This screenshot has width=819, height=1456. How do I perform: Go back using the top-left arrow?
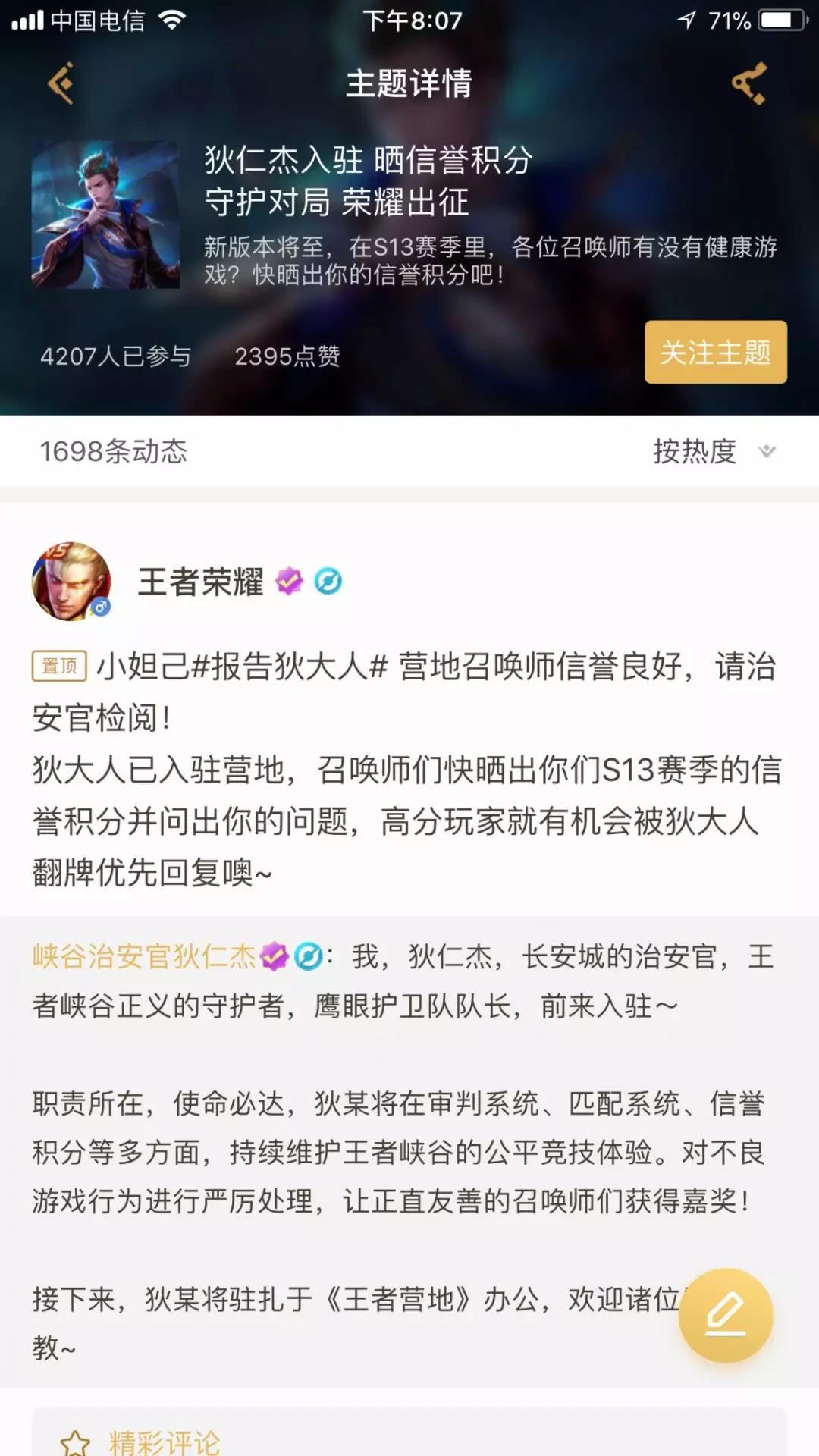[x=61, y=83]
